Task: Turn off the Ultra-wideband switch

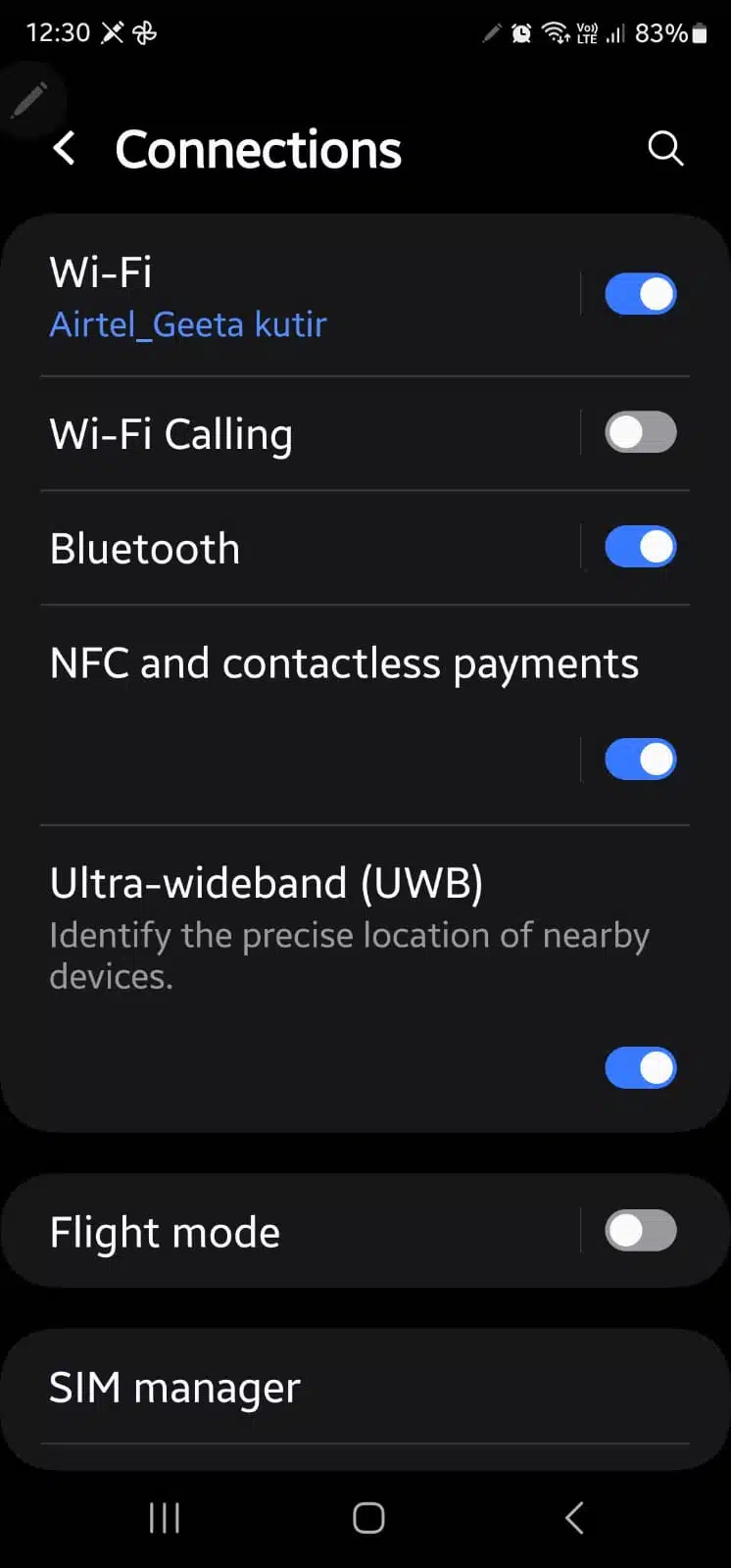Action: [x=640, y=1068]
